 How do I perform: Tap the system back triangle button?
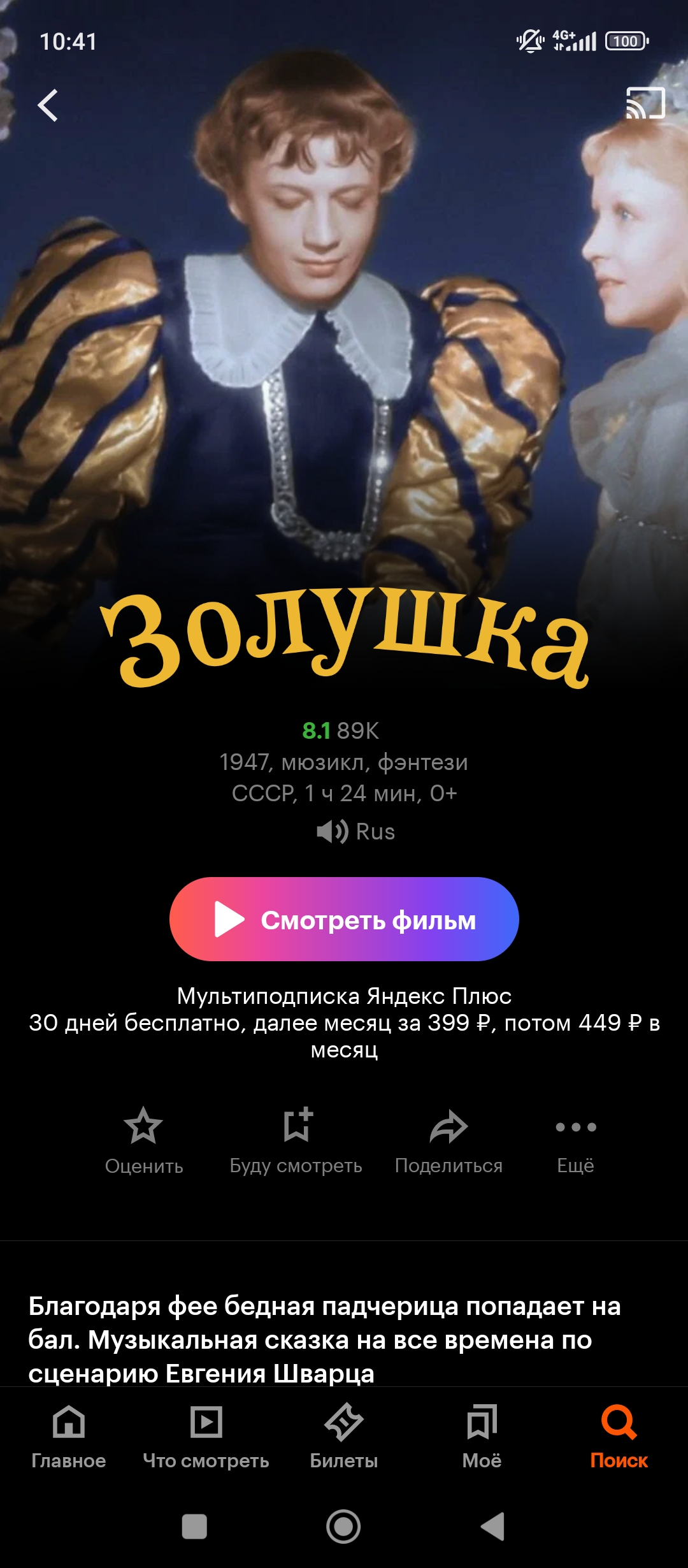click(x=493, y=1527)
